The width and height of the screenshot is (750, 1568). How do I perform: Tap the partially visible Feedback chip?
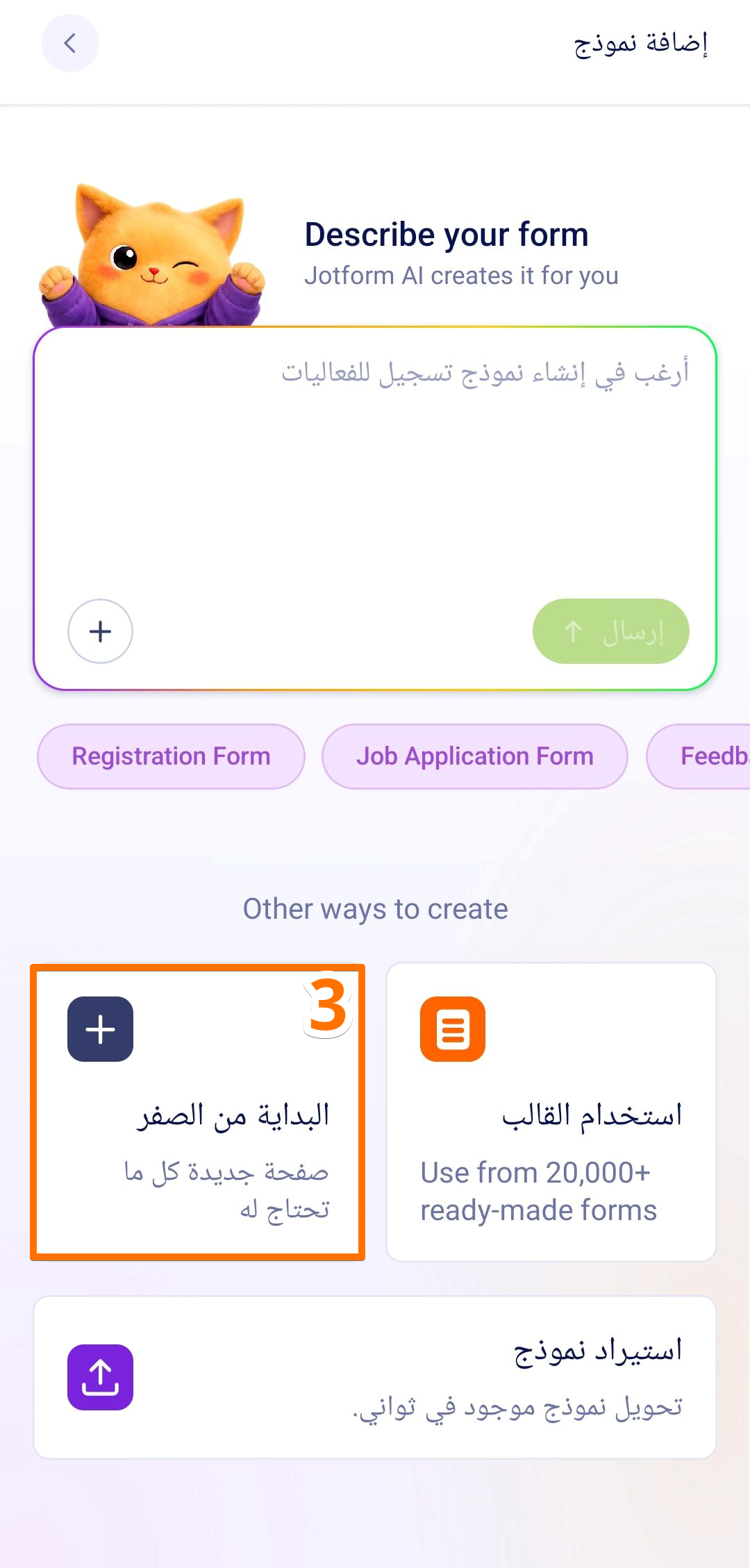tap(708, 756)
